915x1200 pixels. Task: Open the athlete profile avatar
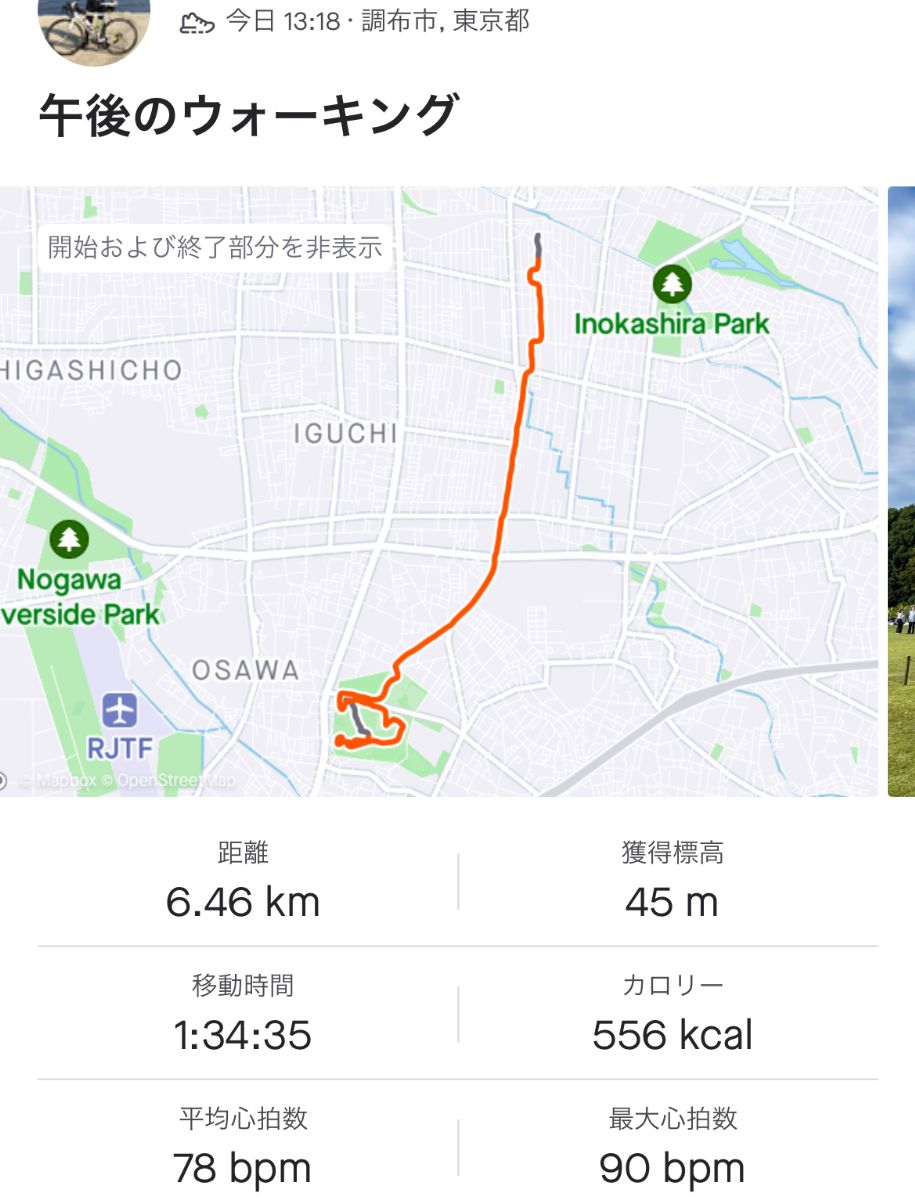pyautogui.click(x=93, y=26)
